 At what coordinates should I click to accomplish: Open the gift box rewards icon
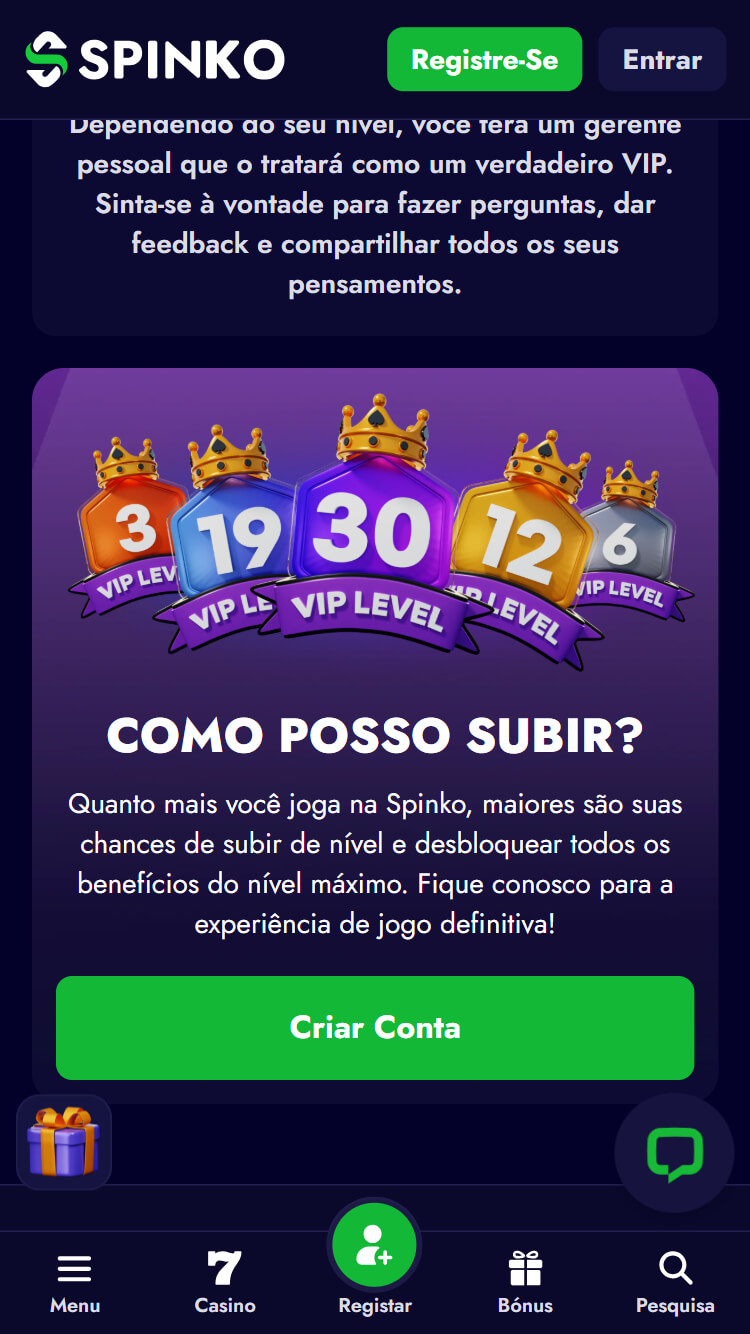point(64,1142)
